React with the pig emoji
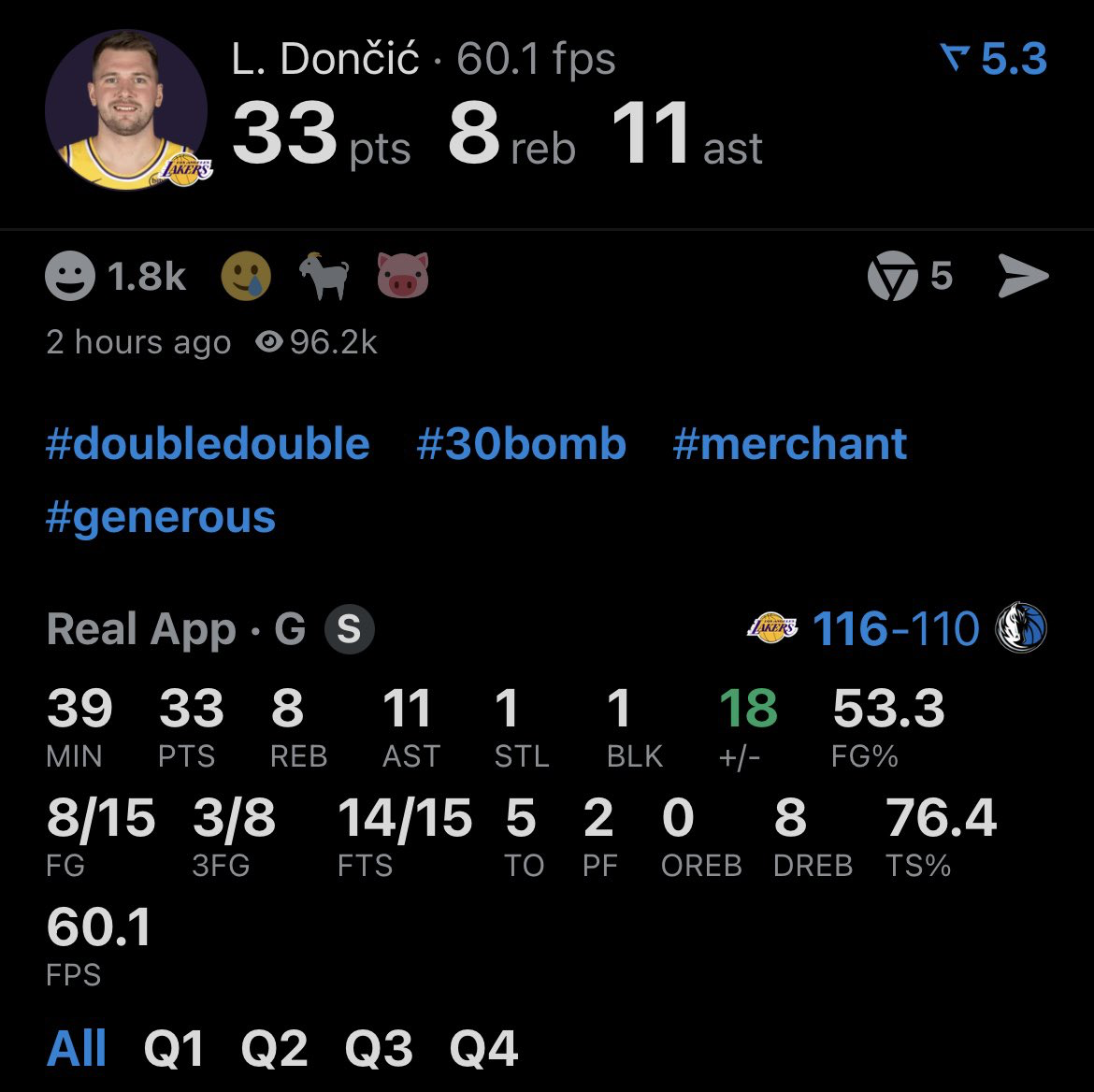 [403, 277]
